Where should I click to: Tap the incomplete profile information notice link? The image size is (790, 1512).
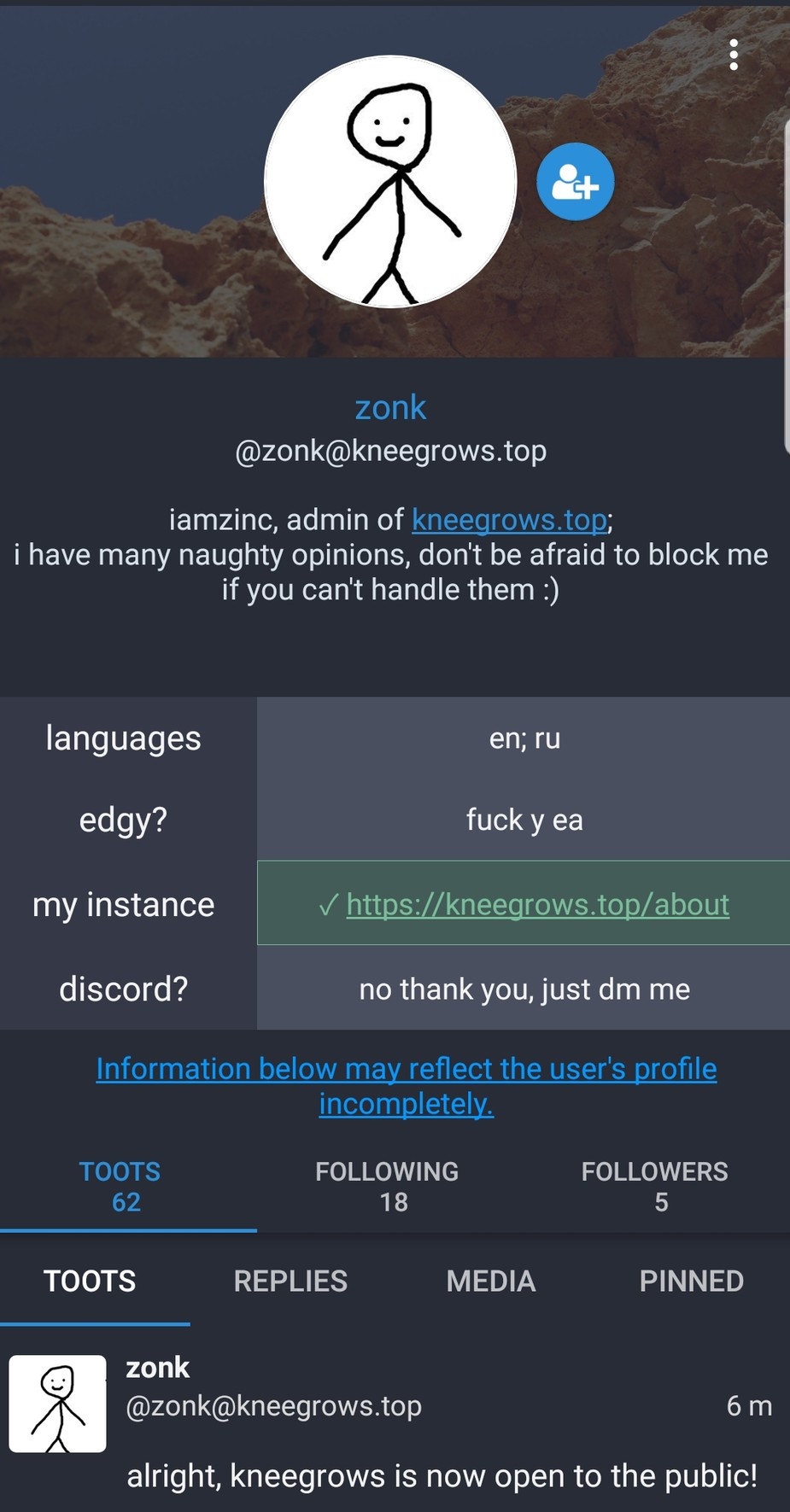click(407, 1086)
